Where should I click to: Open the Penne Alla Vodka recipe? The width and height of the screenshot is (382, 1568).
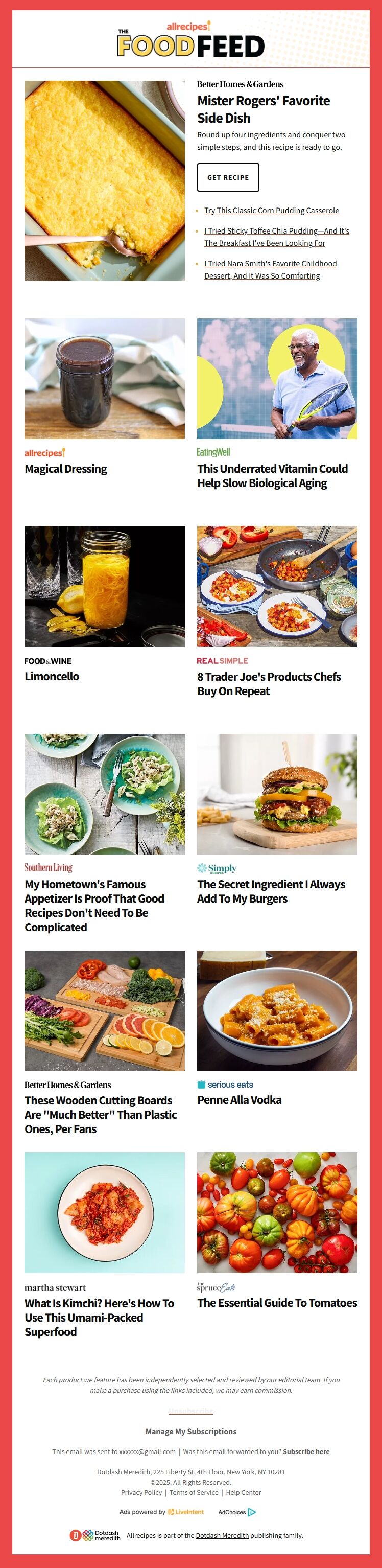coord(239,1100)
